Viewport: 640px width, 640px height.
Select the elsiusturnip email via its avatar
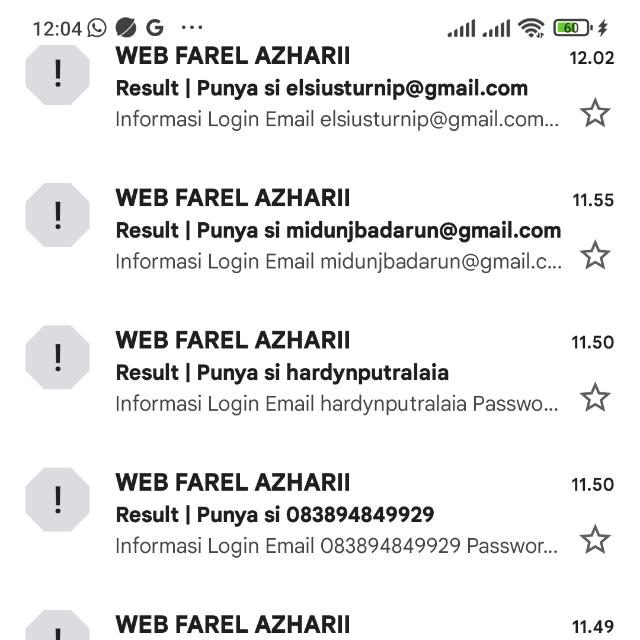tap(57, 73)
